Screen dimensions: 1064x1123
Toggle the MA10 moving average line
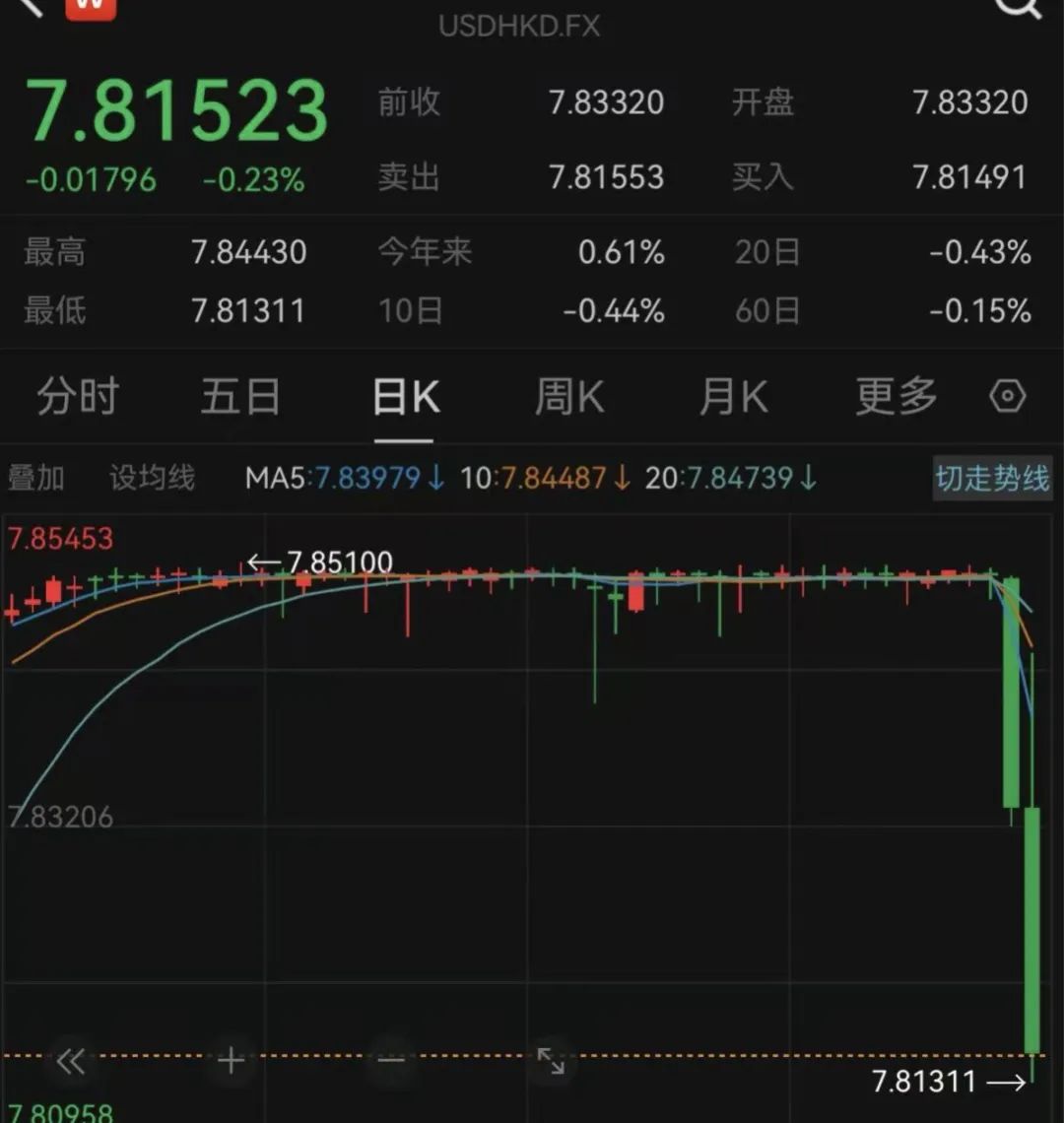(547, 478)
